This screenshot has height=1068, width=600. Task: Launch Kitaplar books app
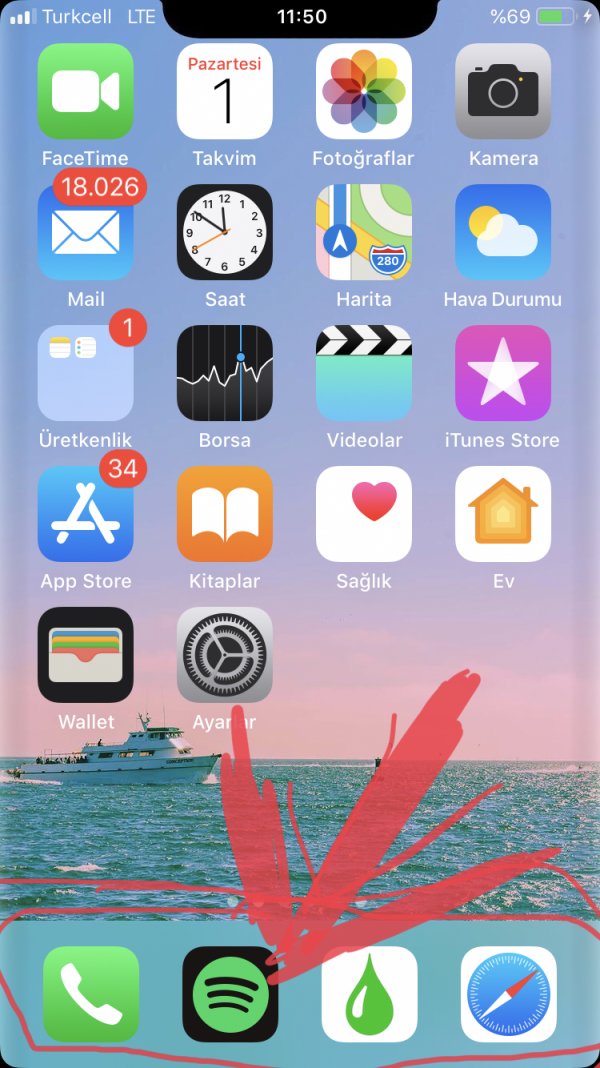[224, 514]
